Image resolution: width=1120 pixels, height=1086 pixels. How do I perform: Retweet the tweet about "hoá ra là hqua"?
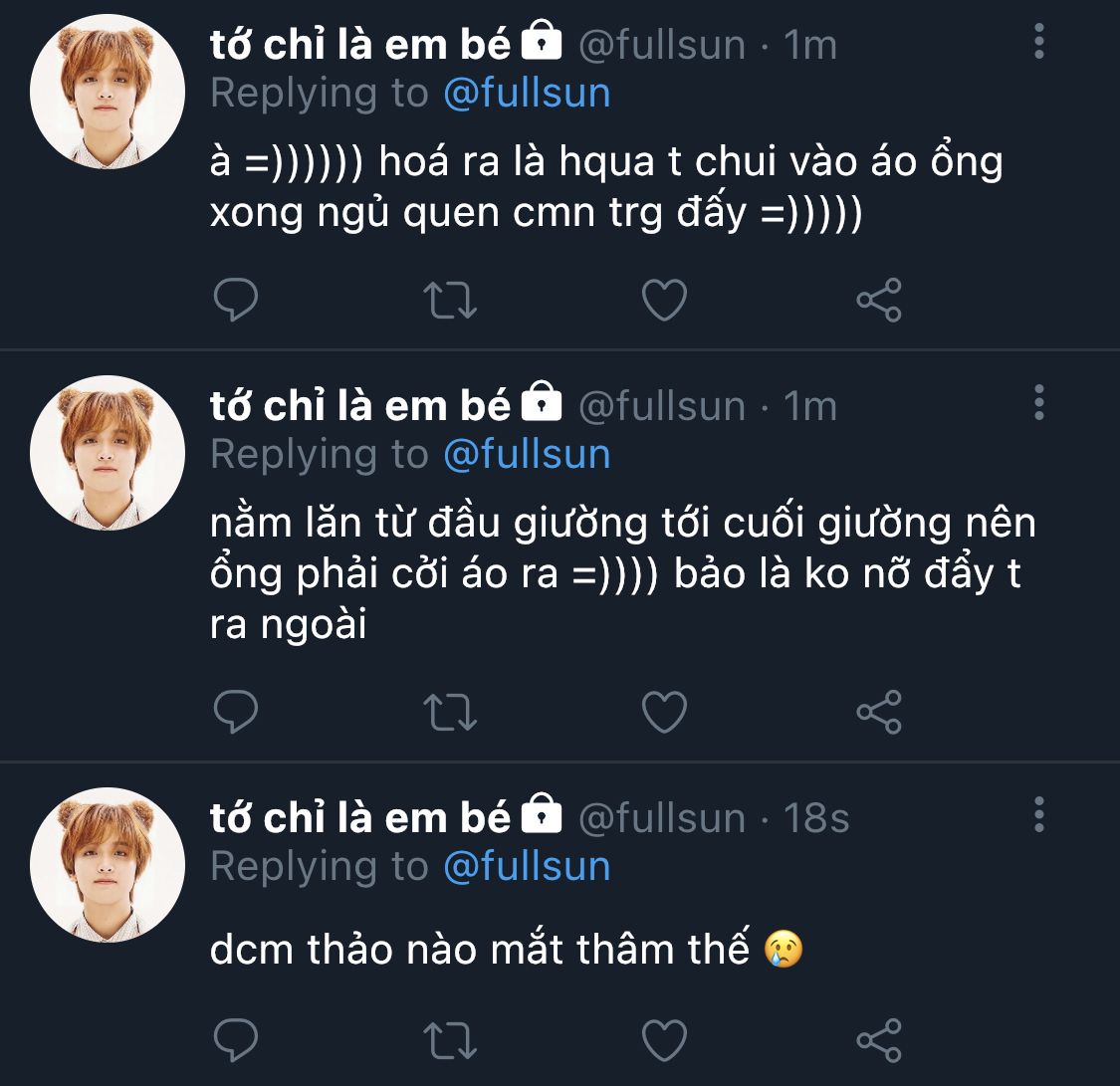click(451, 300)
